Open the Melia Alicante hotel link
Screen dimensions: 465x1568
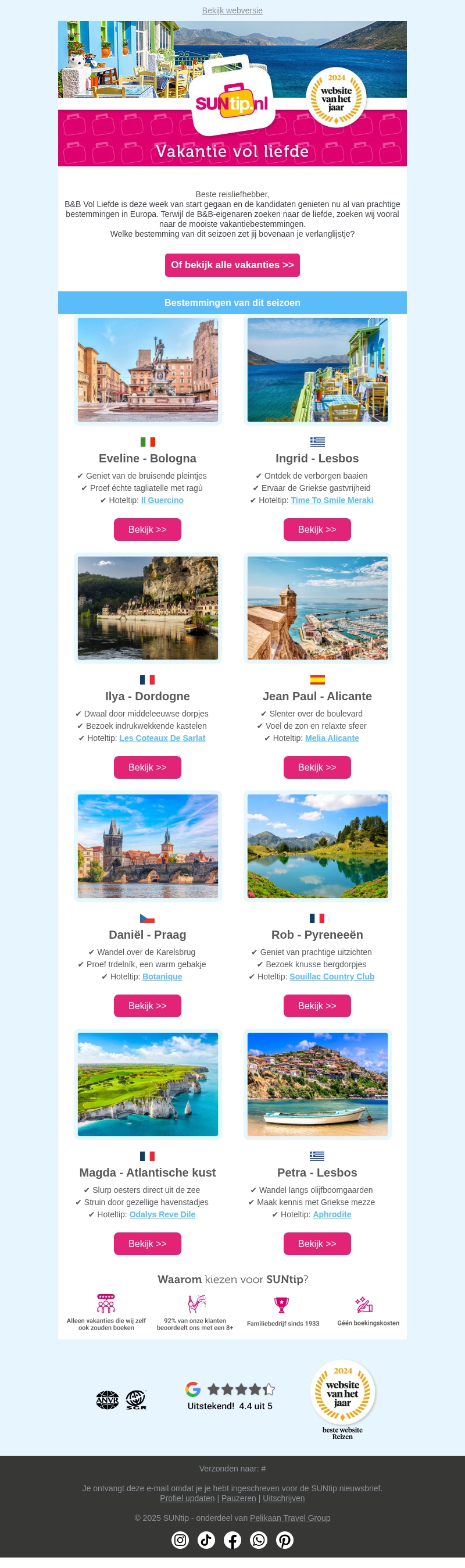tap(332, 739)
